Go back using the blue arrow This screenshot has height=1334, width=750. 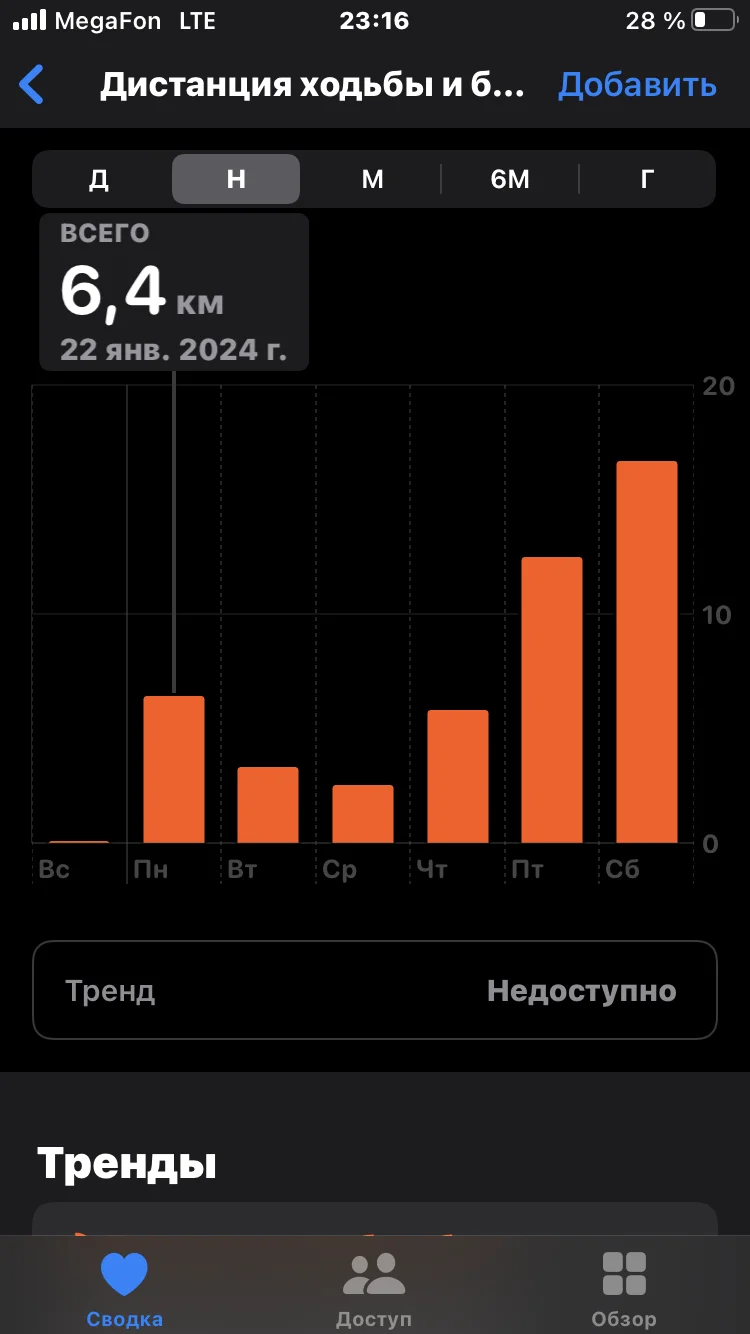click(x=32, y=85)
